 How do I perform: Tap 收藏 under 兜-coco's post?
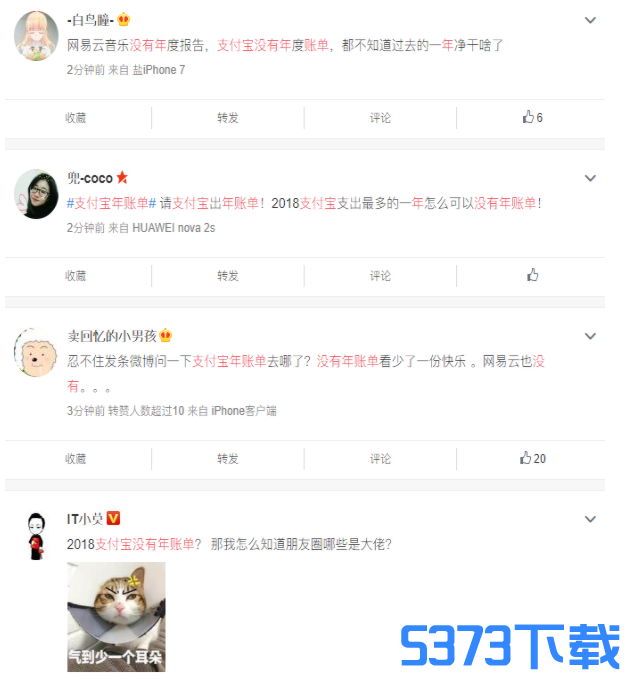click(76, 275)
